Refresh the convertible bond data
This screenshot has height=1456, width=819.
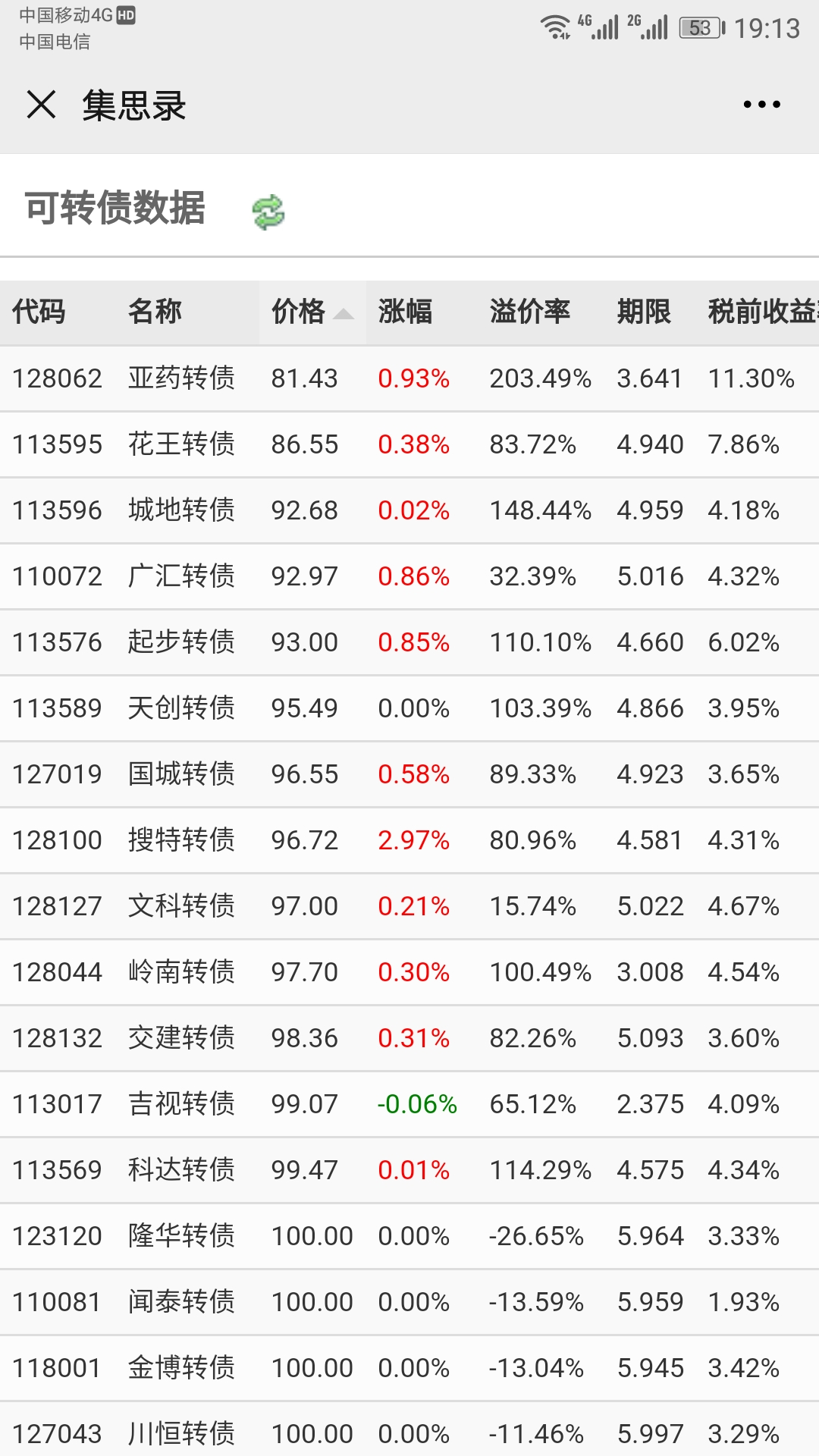(268, 212)
